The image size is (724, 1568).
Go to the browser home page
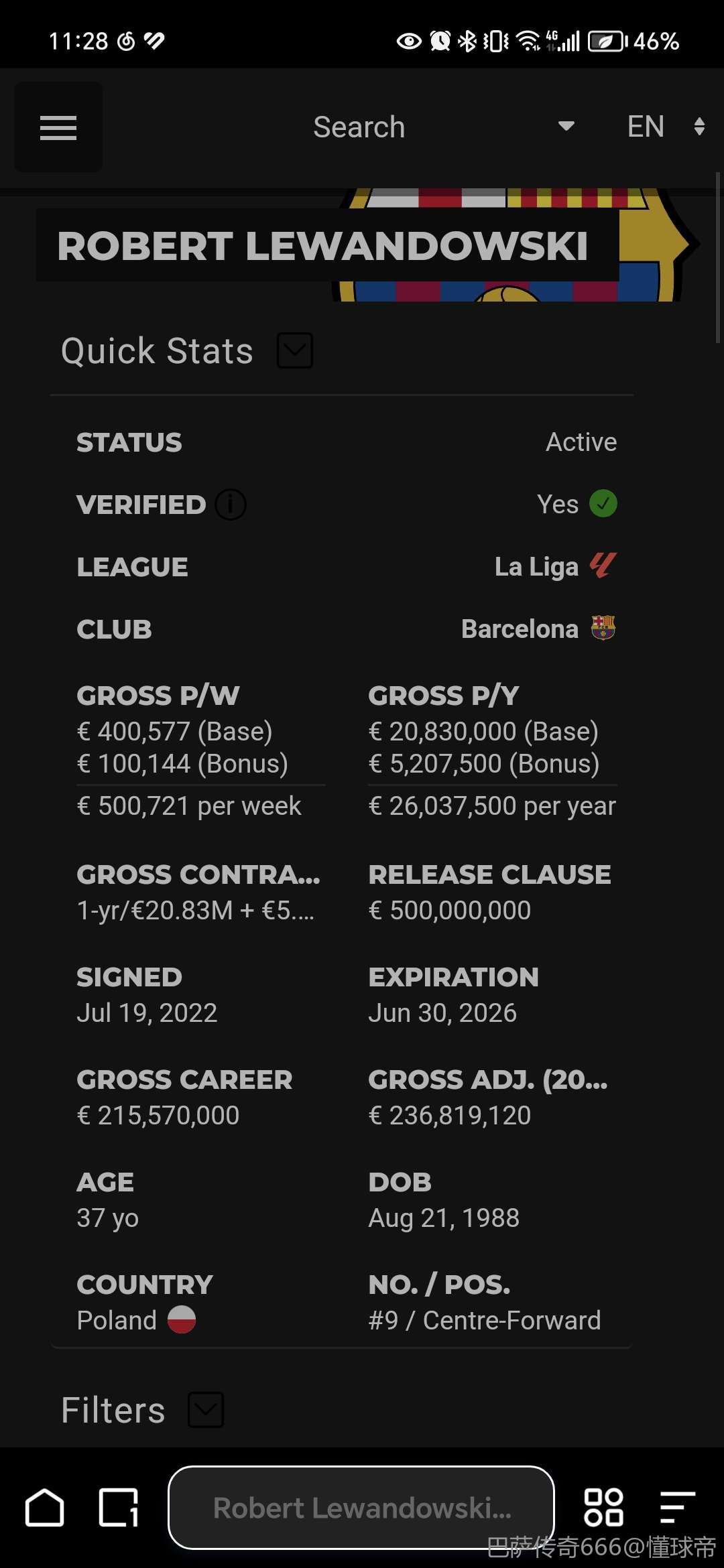(45, 1508)
